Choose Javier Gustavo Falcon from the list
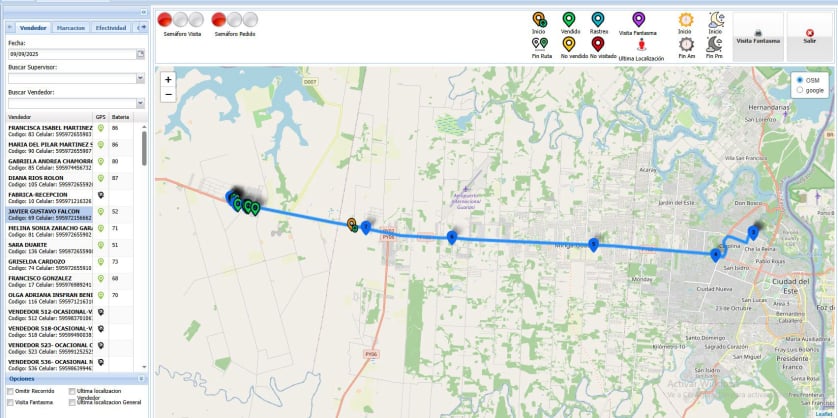The image size is (838, 418). pos(50,214)
